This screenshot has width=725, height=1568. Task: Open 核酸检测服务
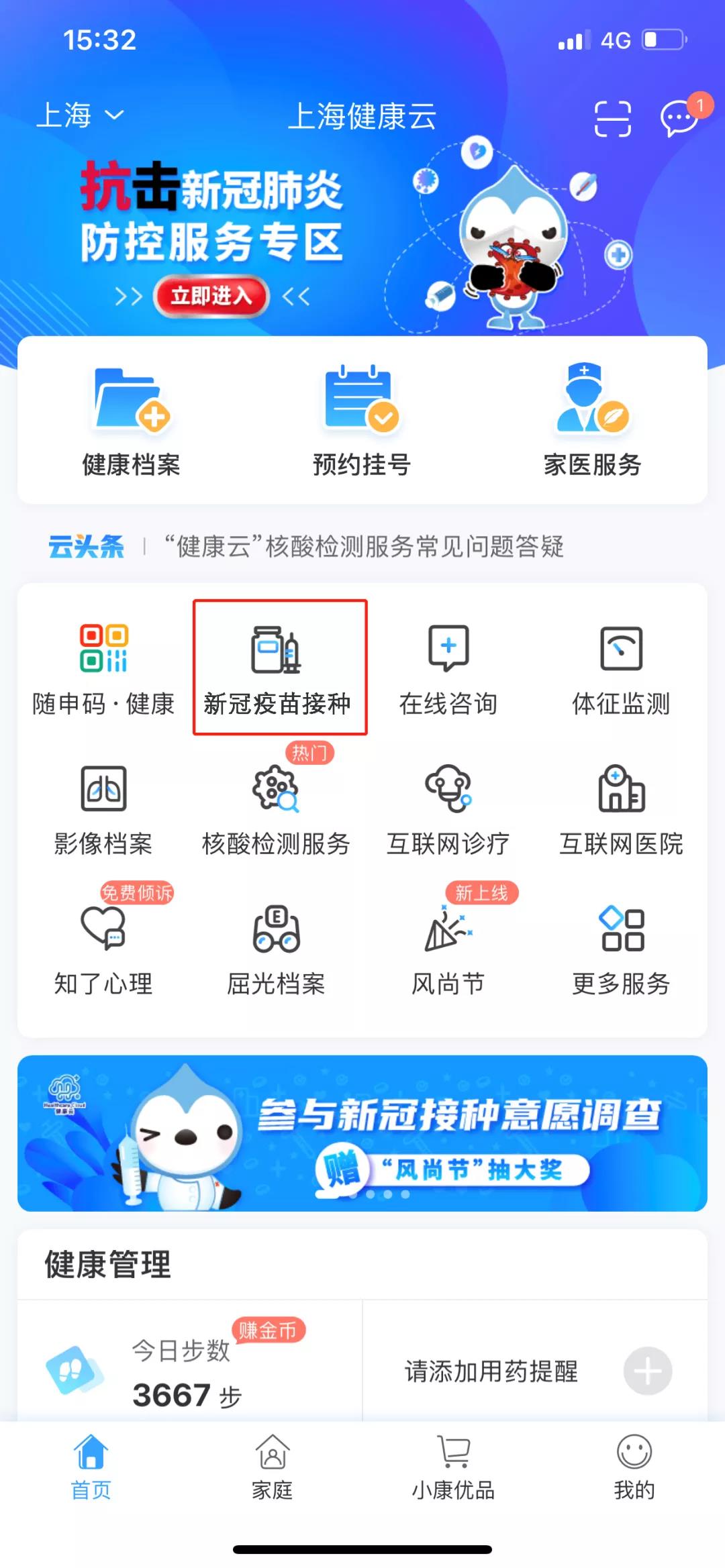(x=276, y=809)
